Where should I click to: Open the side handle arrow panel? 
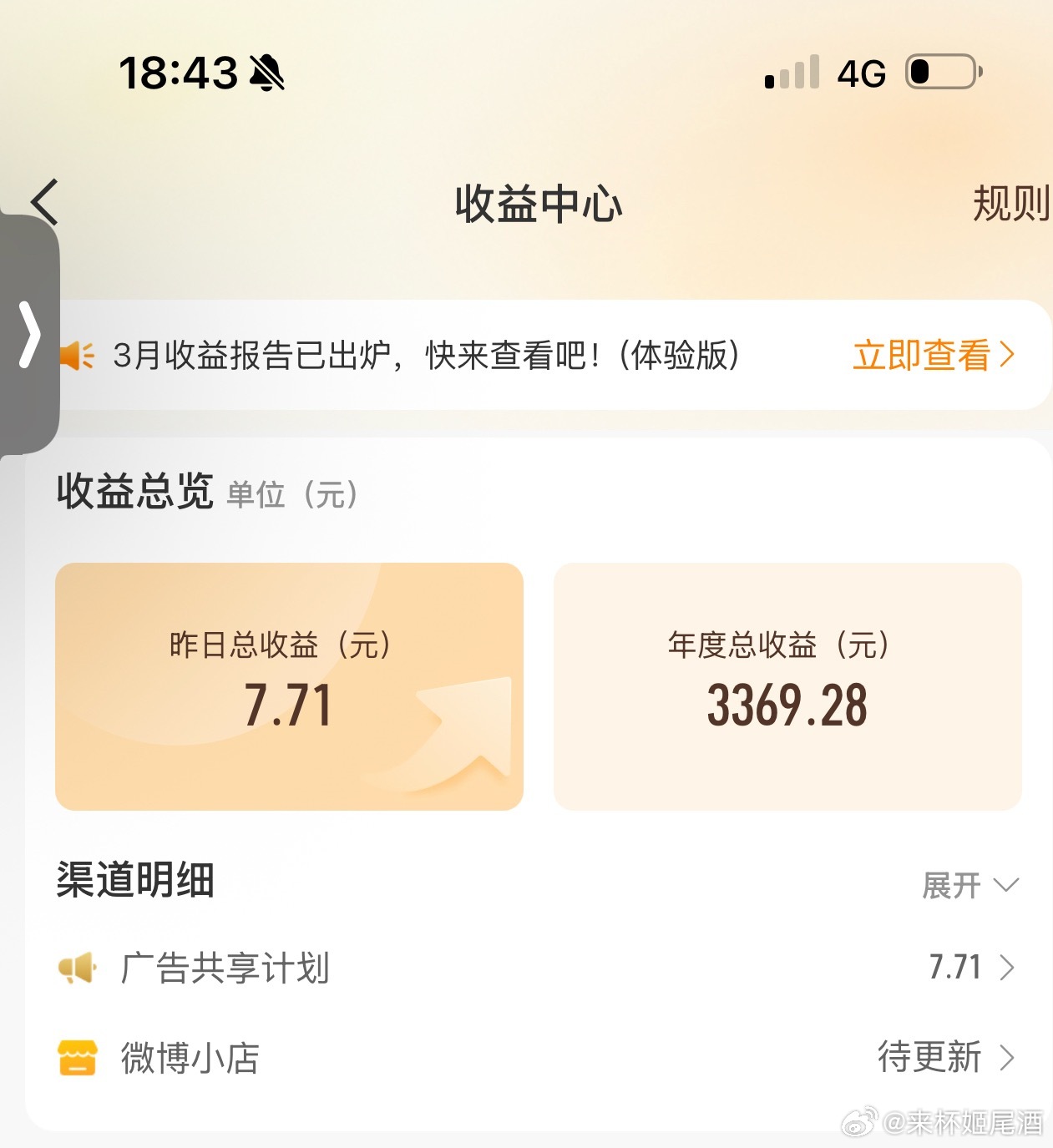point(29,335)
